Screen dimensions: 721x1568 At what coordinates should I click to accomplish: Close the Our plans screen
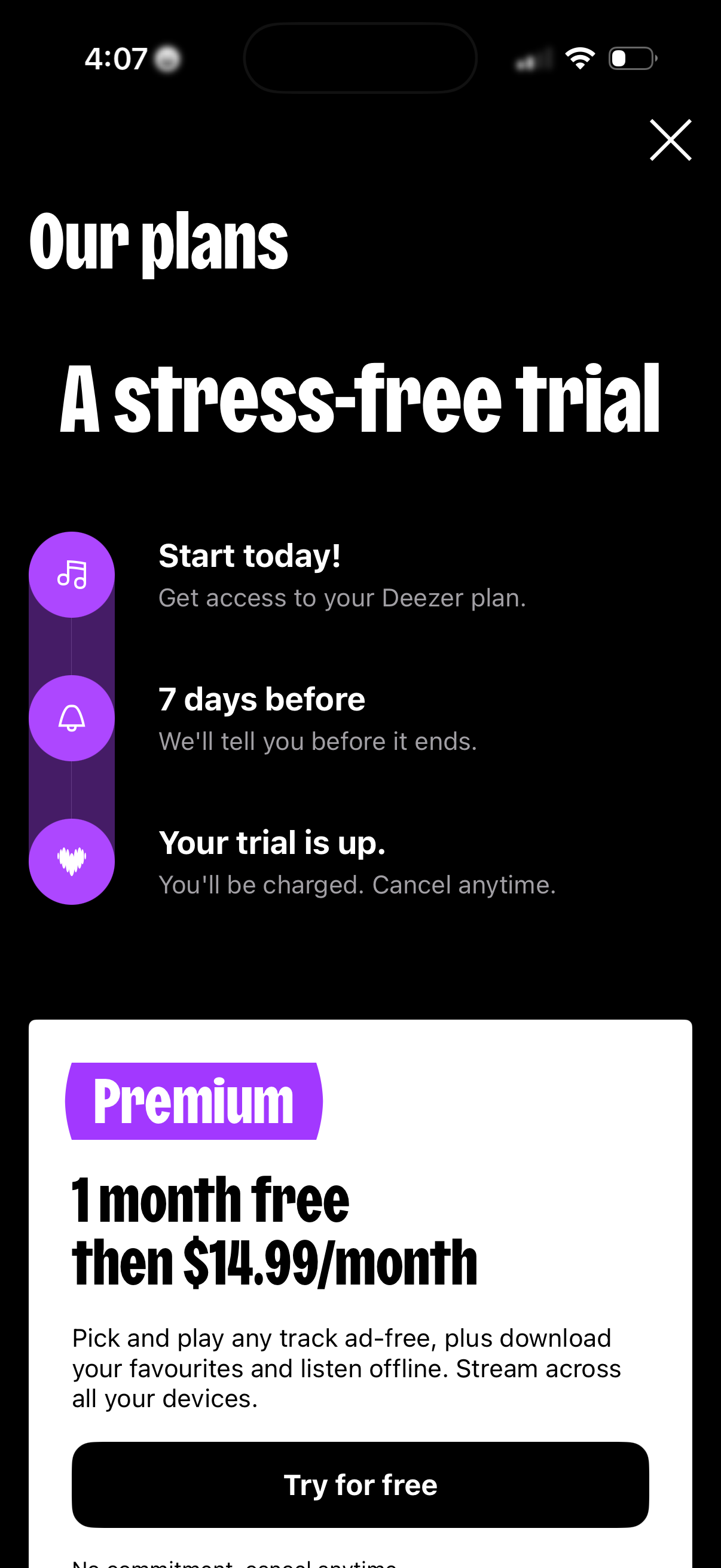point(670,140)
